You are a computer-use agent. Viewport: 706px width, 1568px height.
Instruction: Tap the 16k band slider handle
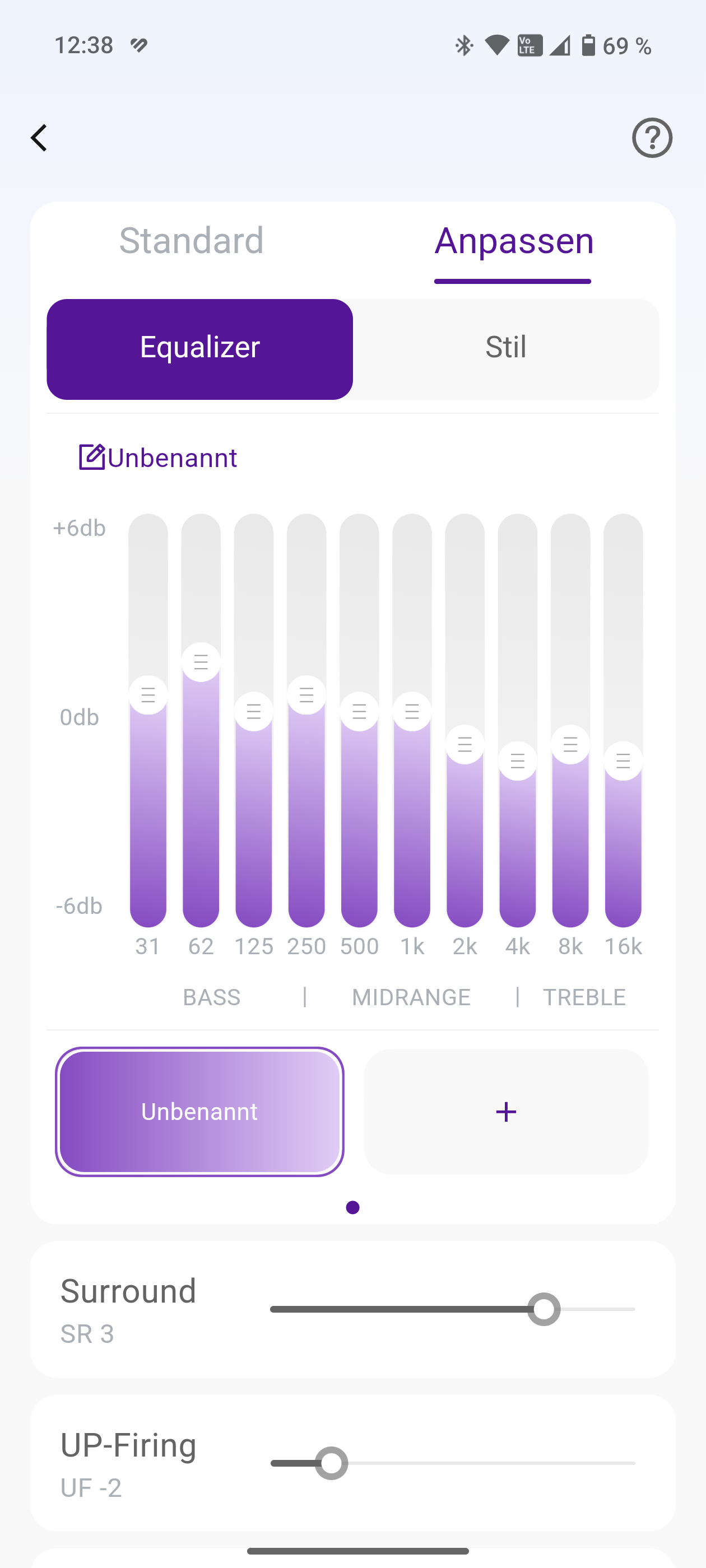tap(623, 761)
